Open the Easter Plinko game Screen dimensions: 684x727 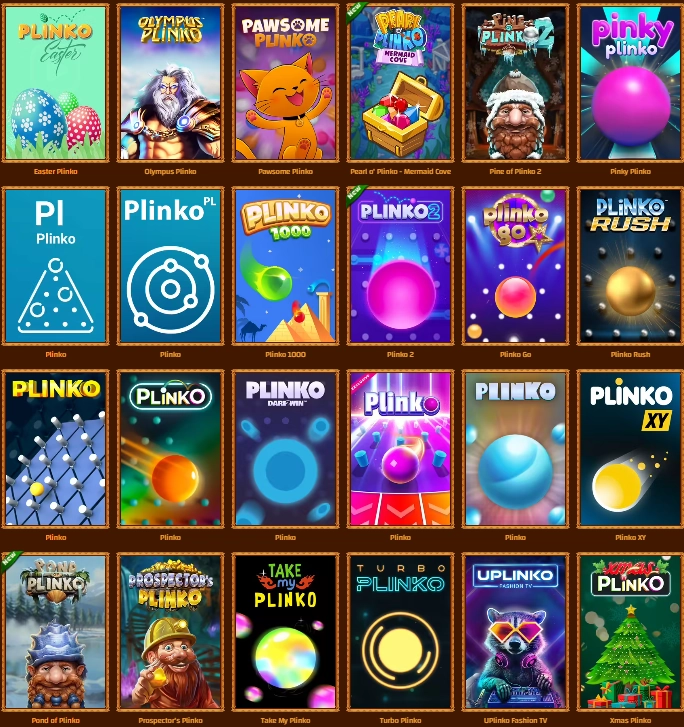[x=56, y=85]
